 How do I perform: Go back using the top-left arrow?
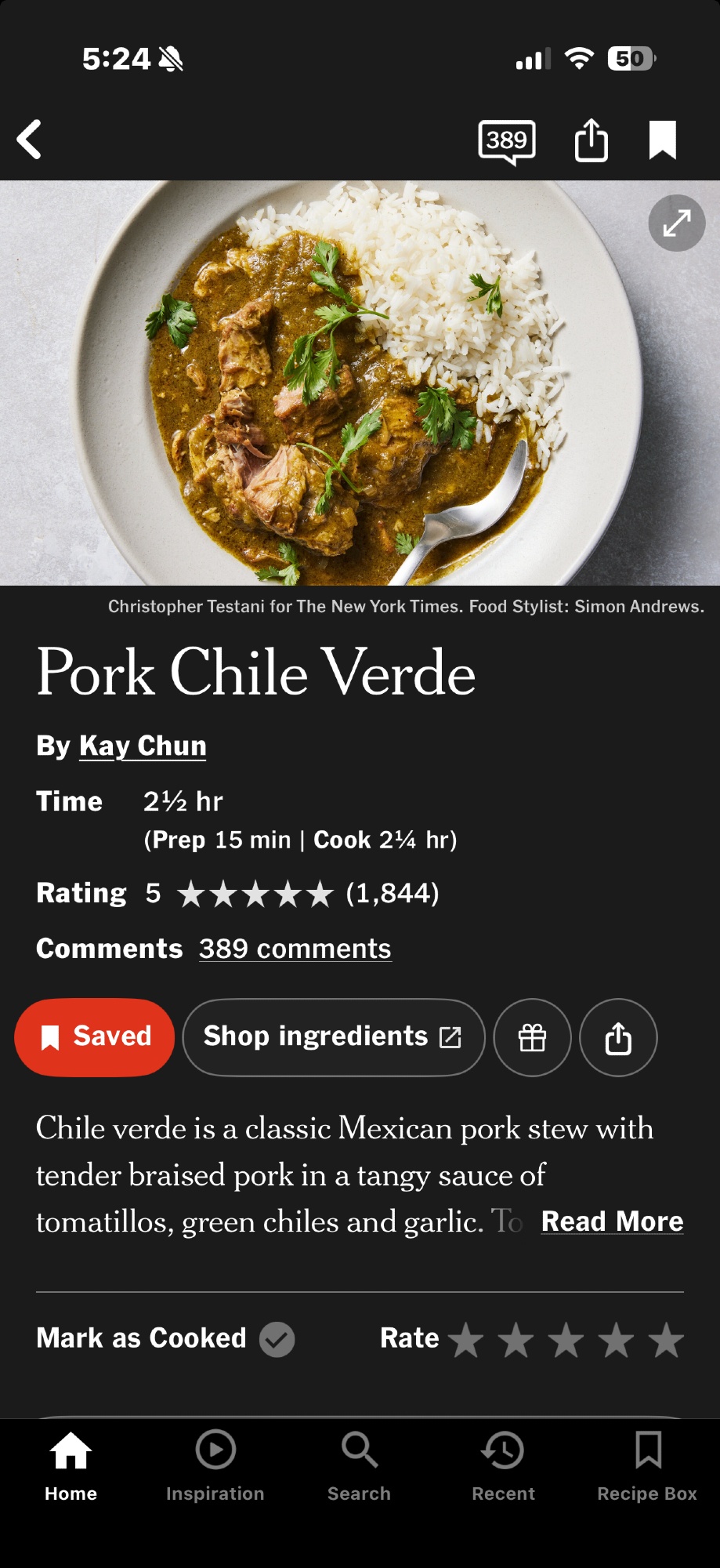point(30,140)
